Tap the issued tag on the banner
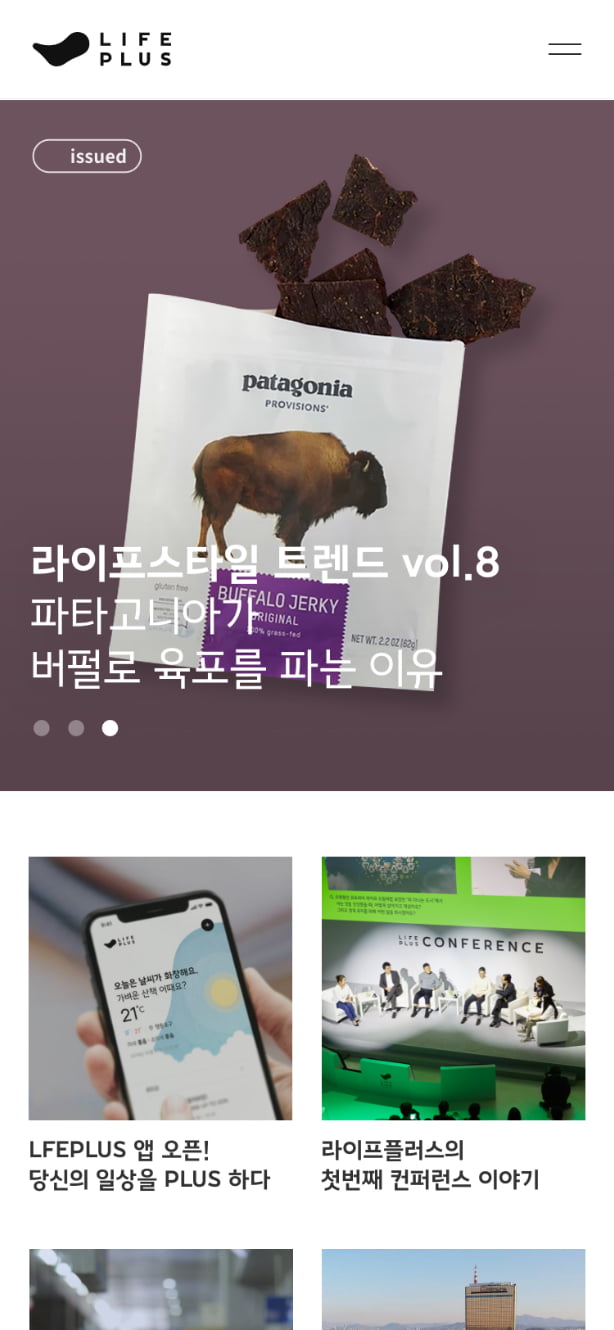This screenshot has width=614, height=1330. tap(87, 156)
